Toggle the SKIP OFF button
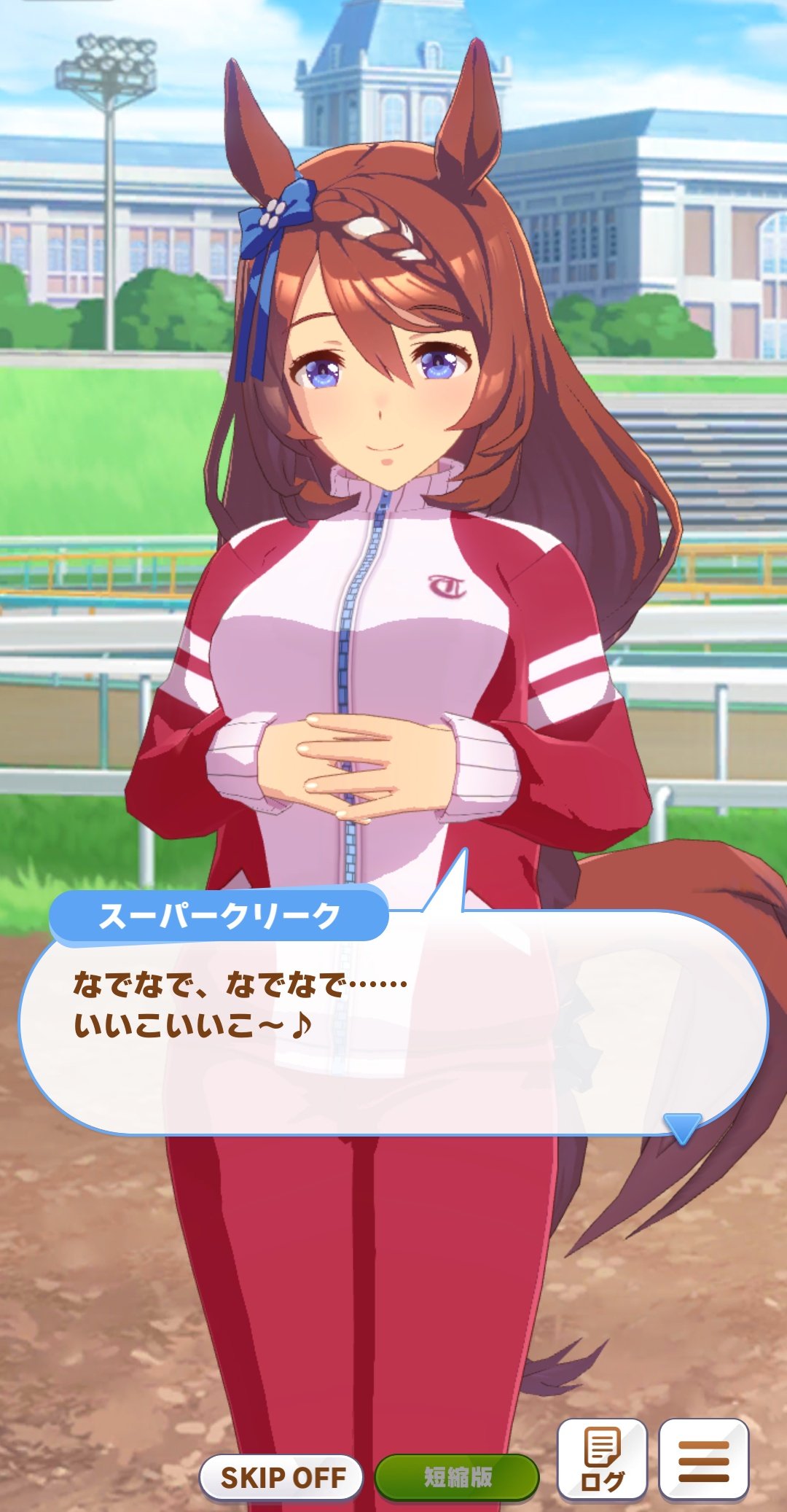 pos(281,1477)
